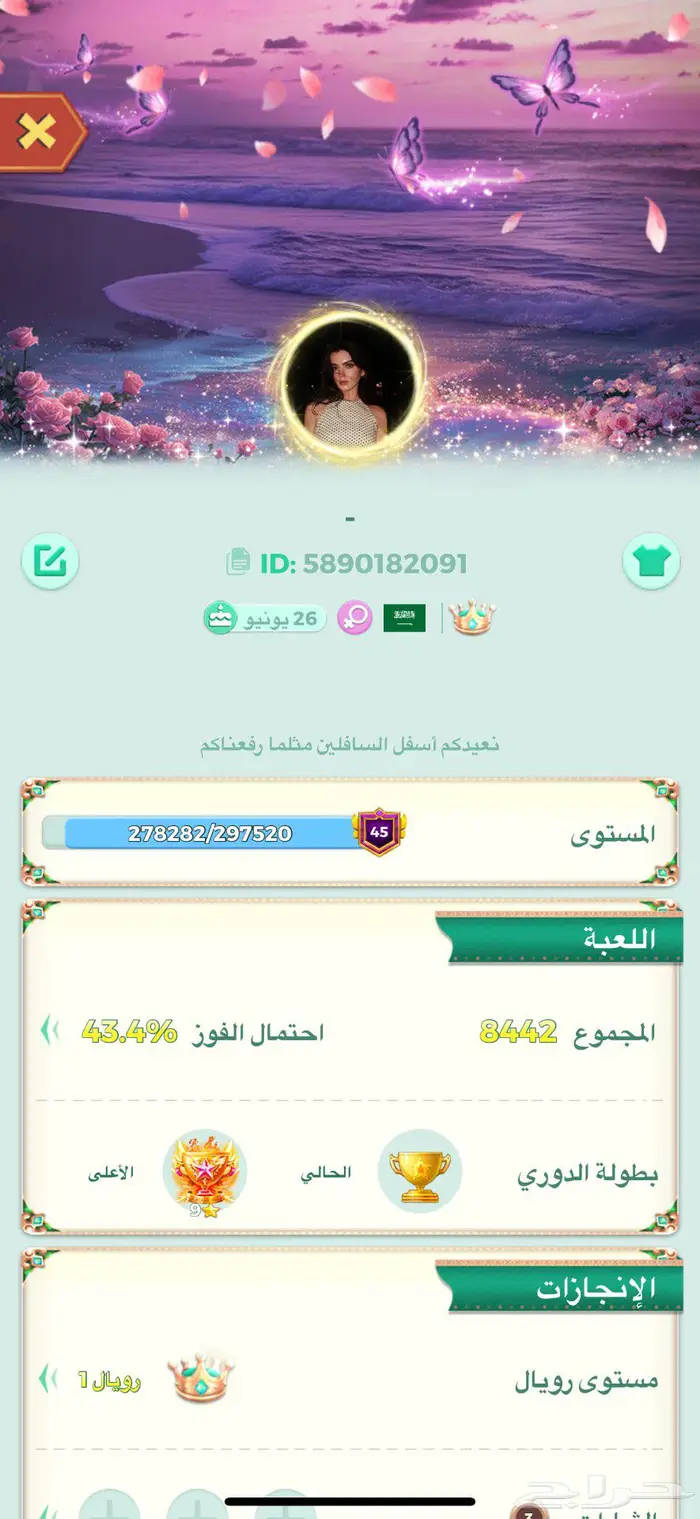Tap the crown badge next to the flag
Viewport: 700px width, 1519px height.
(x=471, y=618)
